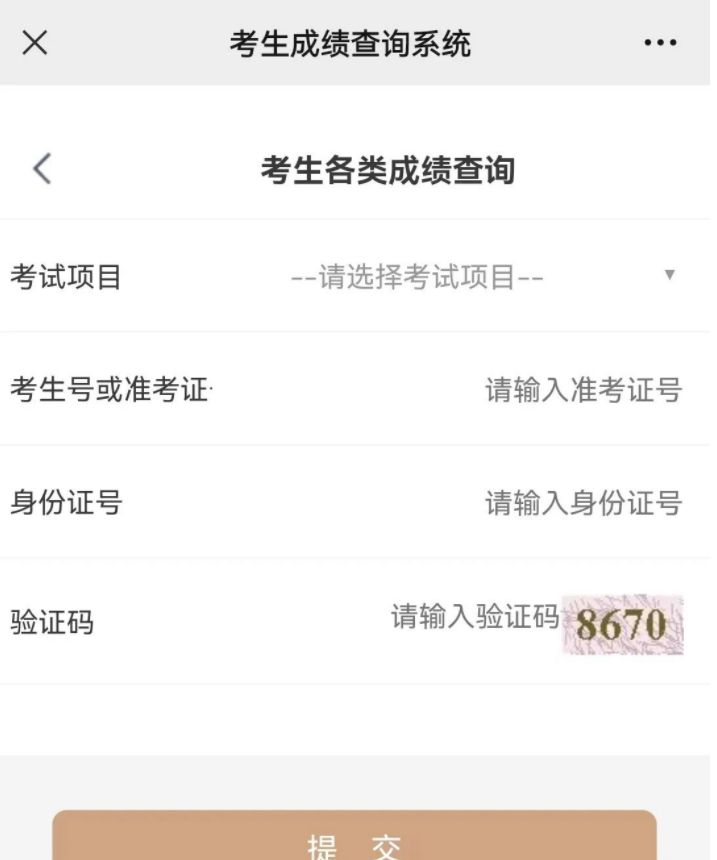Close the 考生成绩查询系统 page

click(35, 44)
